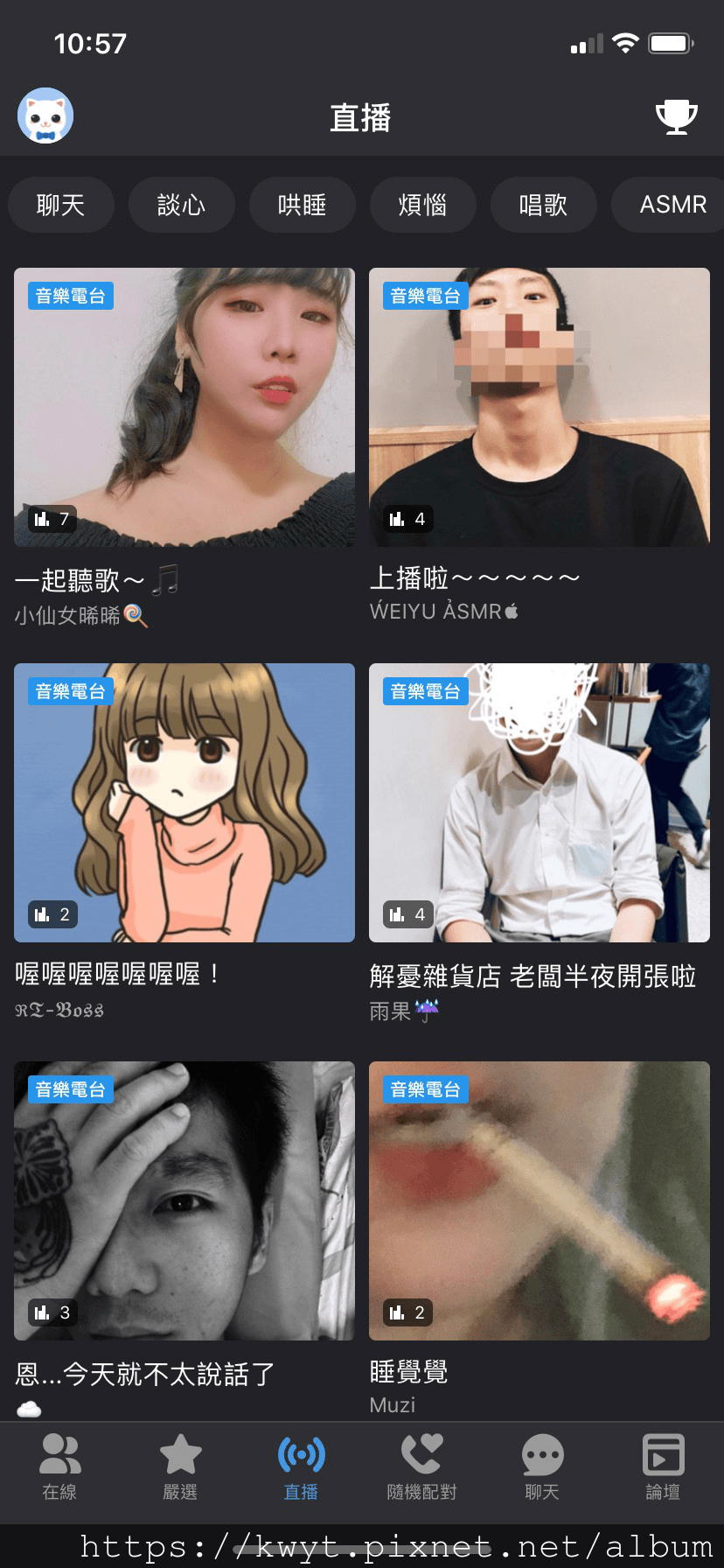This screenshot has height=1568, width=724.
Task: Switch to the 在線 tab
Action: (x=59, y=1467)
